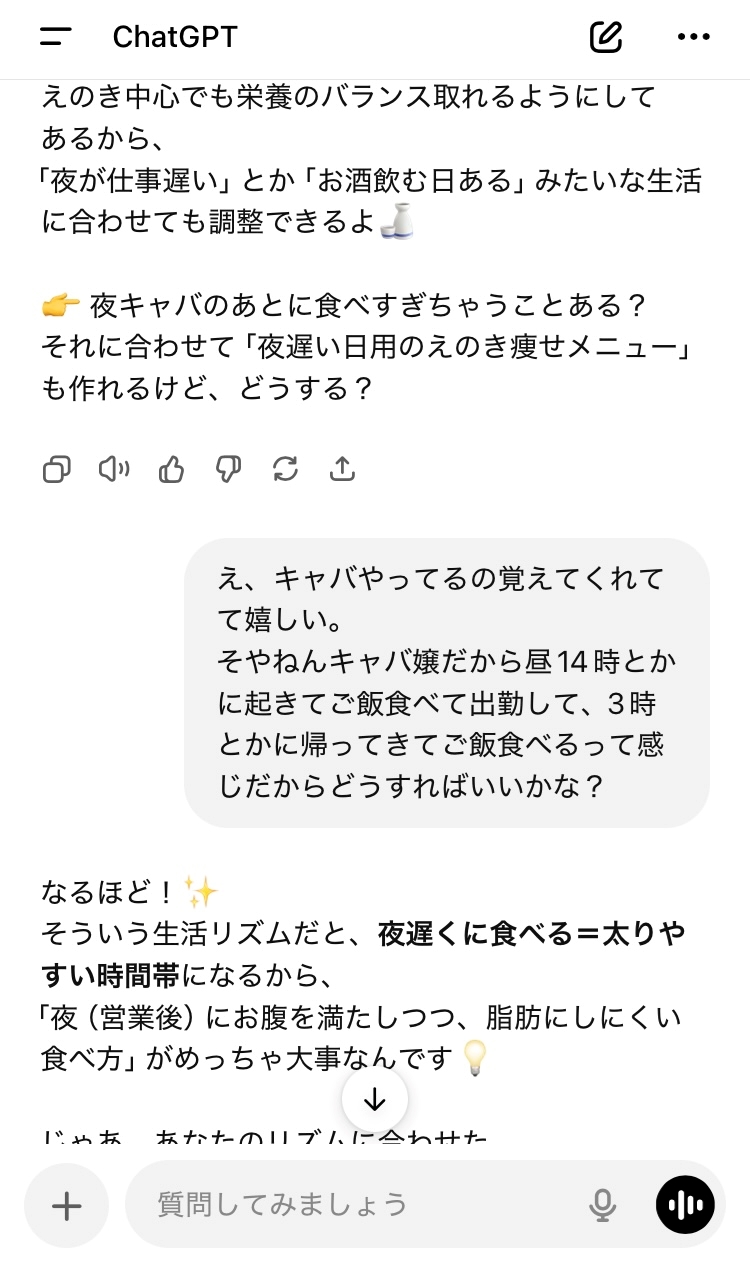Image resolution: width=750 pixels, height=1286 pixels.
Task: Share the assistant's response
Action: pyautogui.click(x=343, y=469)
